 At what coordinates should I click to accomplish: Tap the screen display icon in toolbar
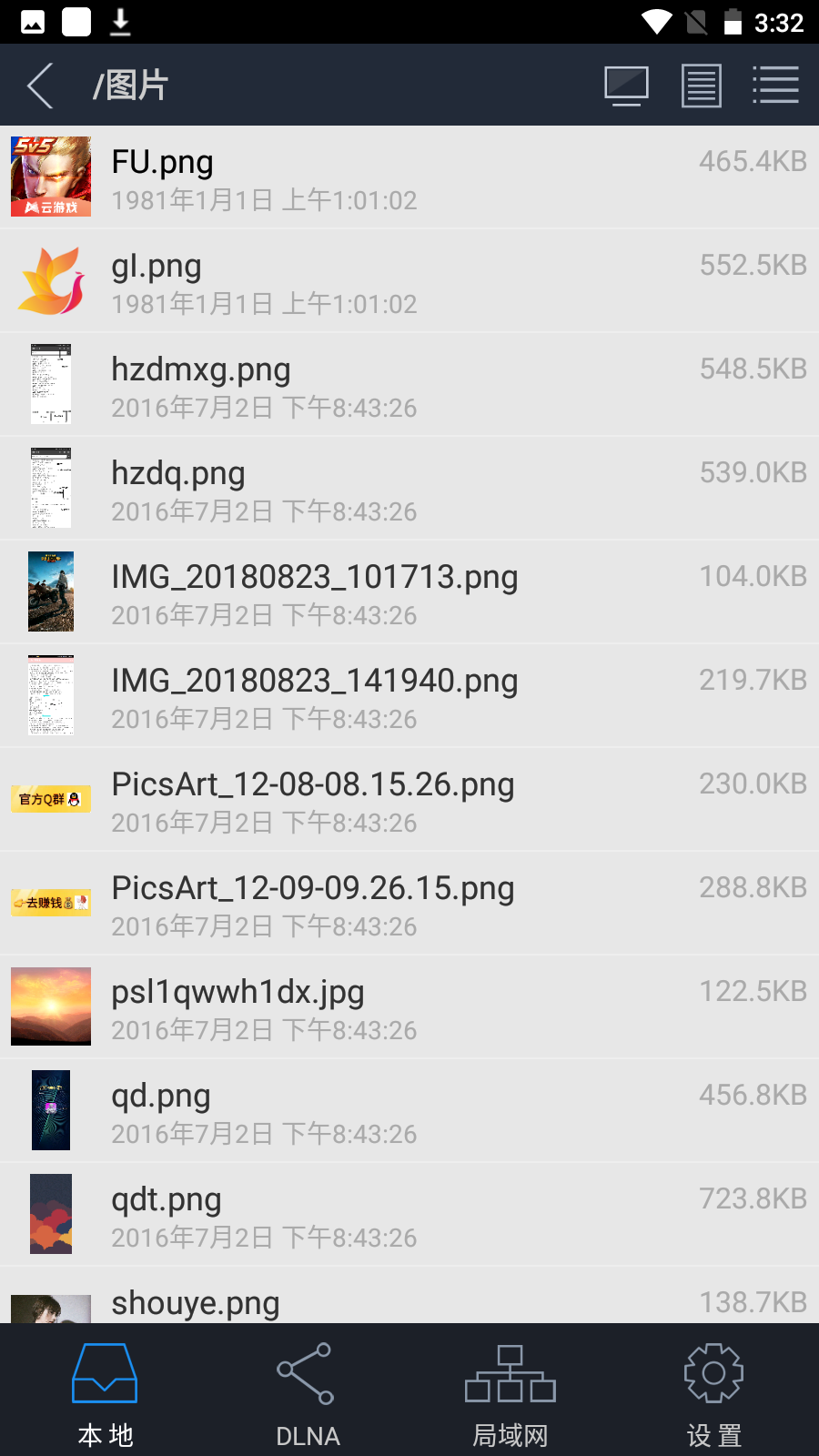click(x=626, y=86)
